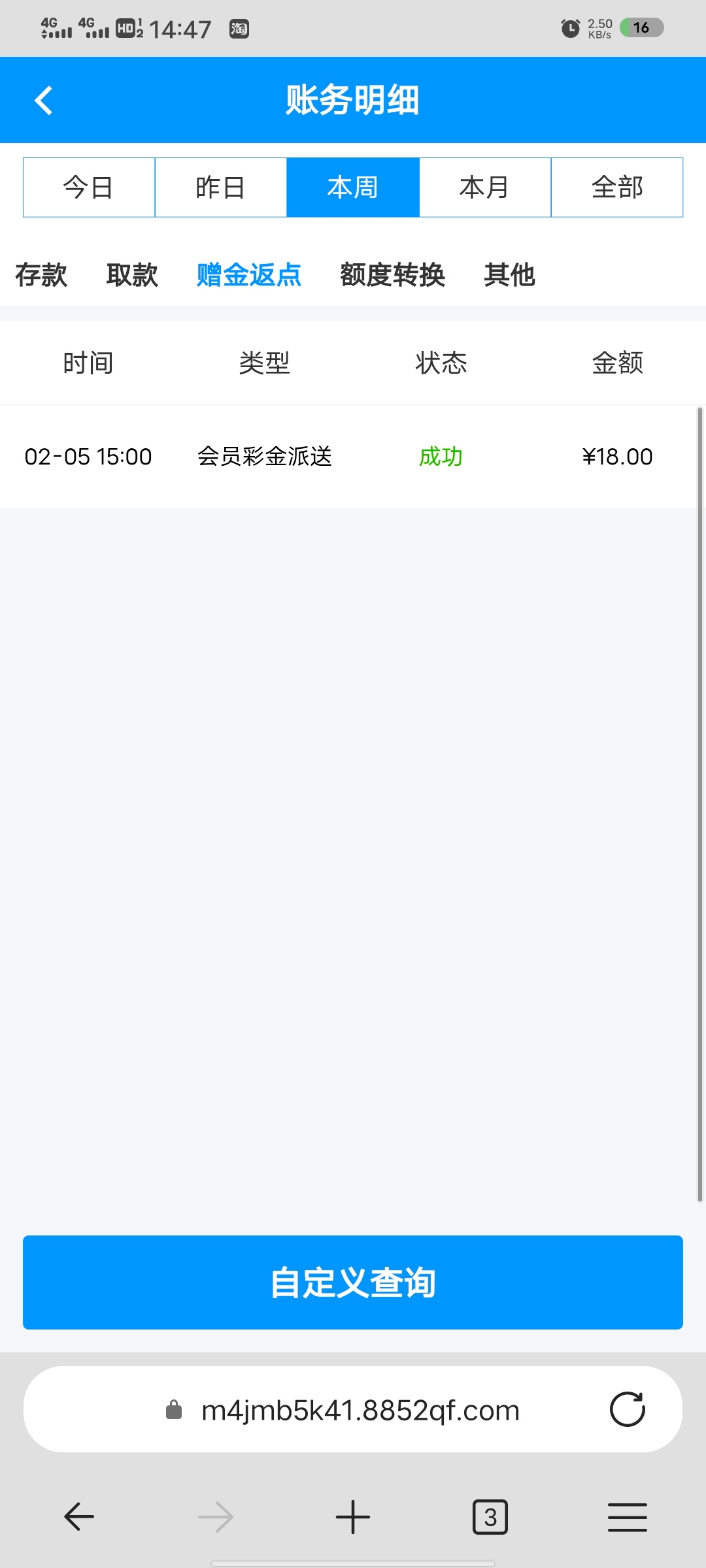706x1568 pixels.
Task: Select the 赠金返点 category
Action: coord(249,275)
